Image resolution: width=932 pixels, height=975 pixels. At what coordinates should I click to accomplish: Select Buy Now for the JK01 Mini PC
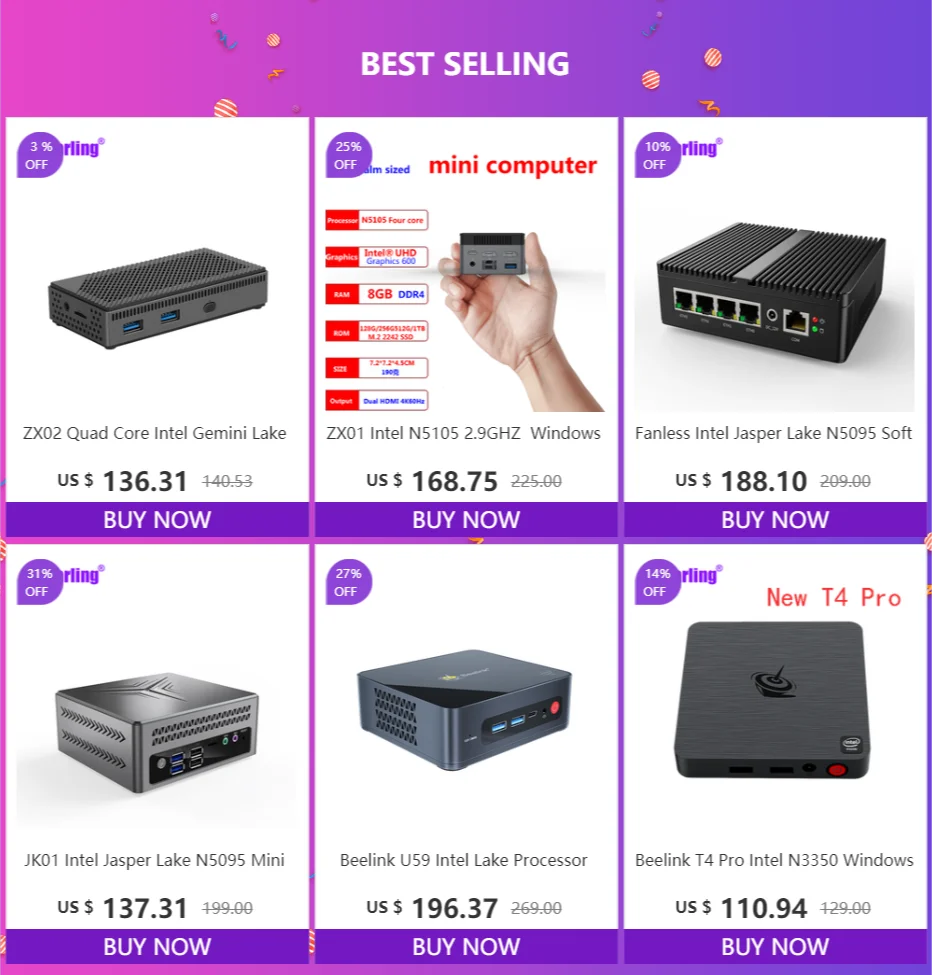(157, 947)
